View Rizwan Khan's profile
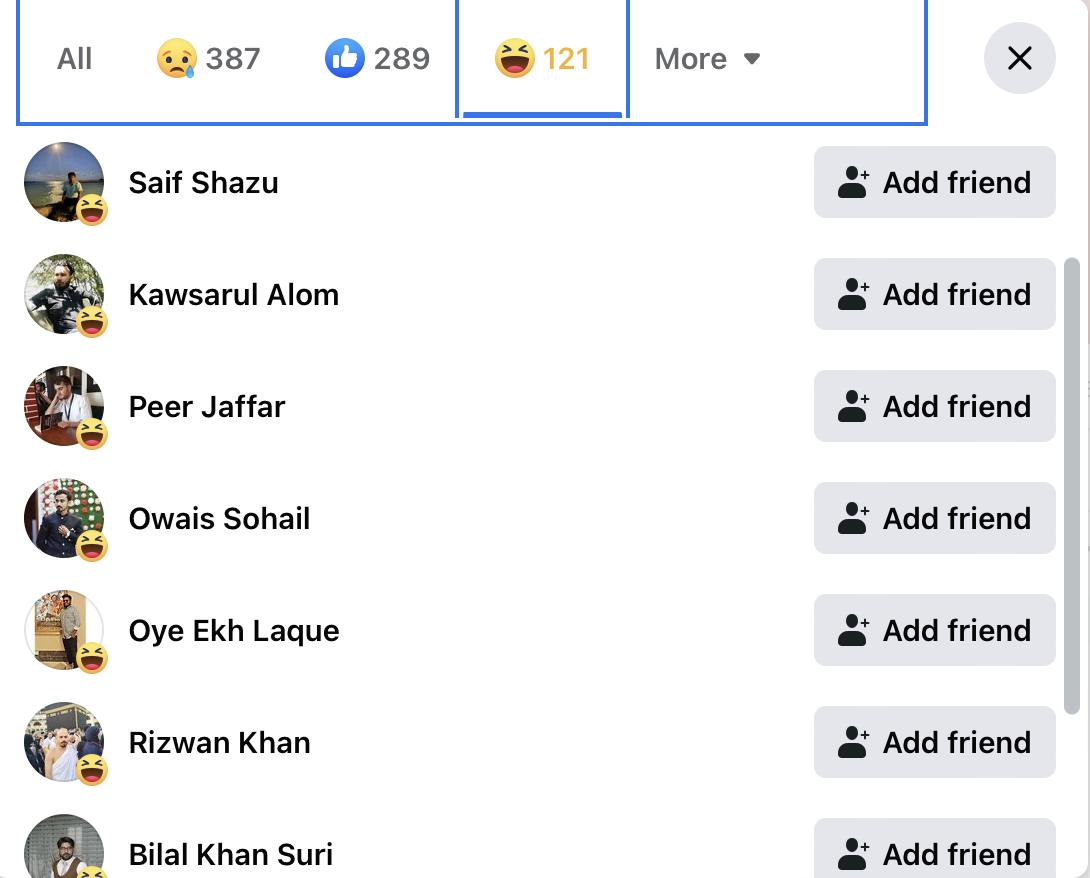The width and height of the screenshot is (1090, 878). (x=219, y=743)
